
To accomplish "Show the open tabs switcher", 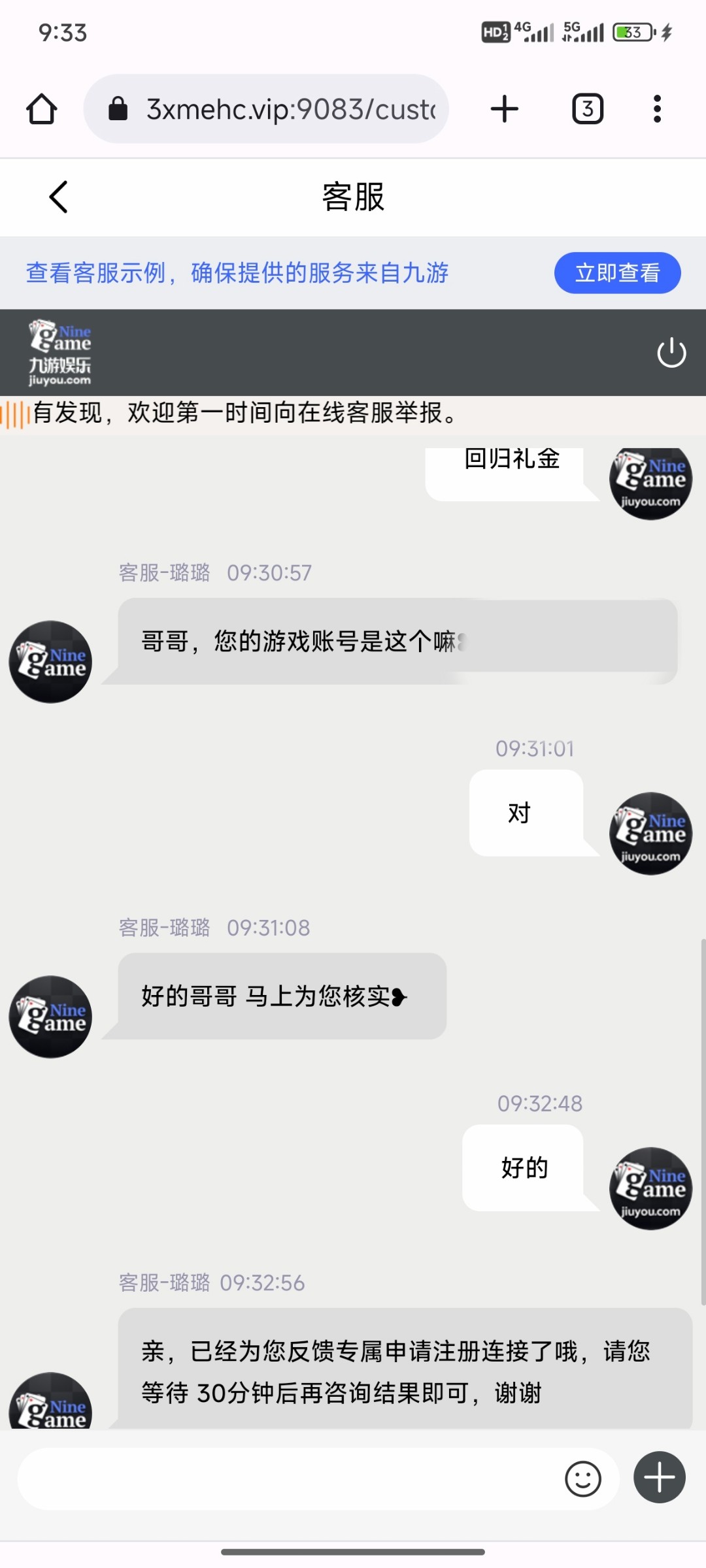I will [587, 109].
